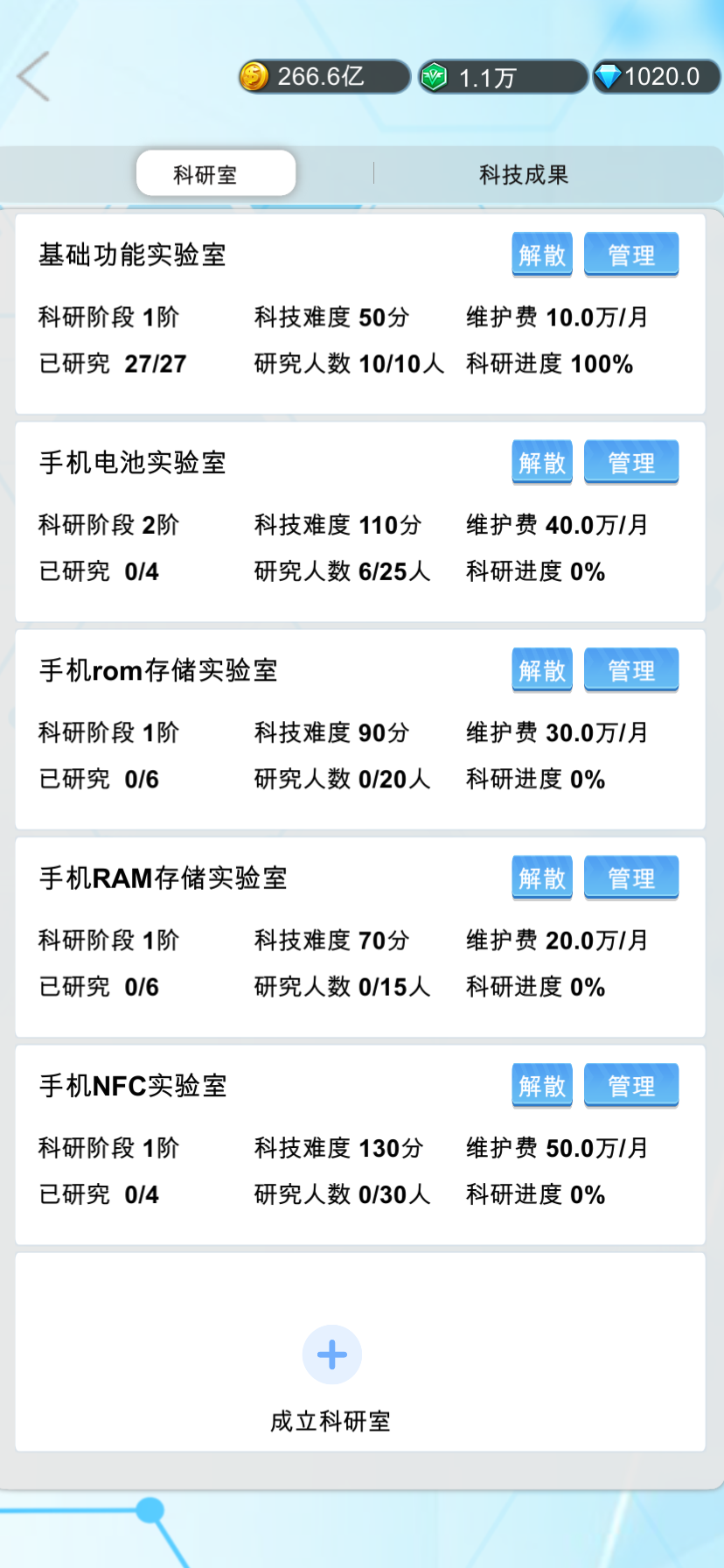Tap 管理 for 基础功能实验室
This screenshot has width=724, height=1568.
(631, 255)
